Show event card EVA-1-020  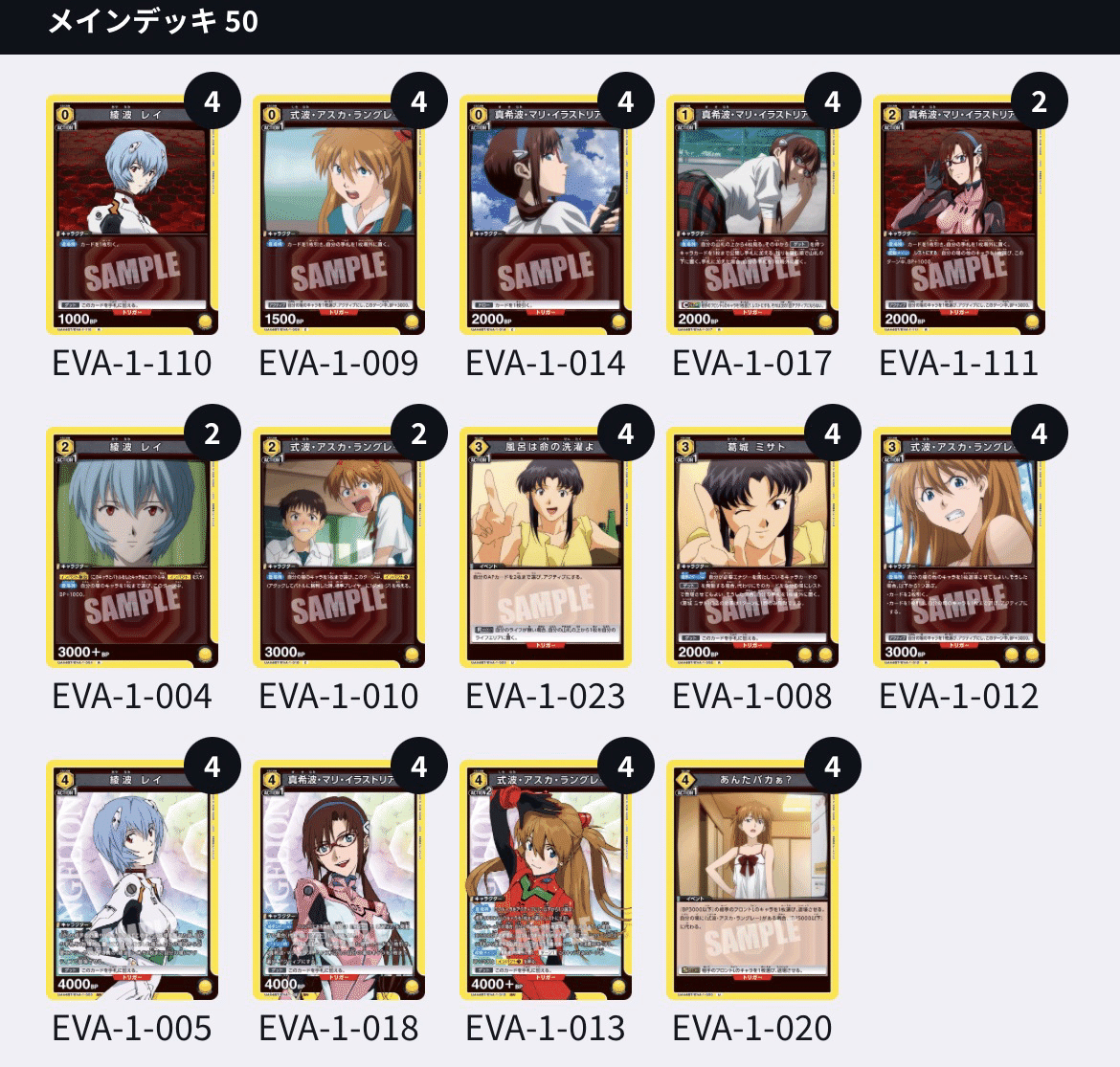click(752, 880)
